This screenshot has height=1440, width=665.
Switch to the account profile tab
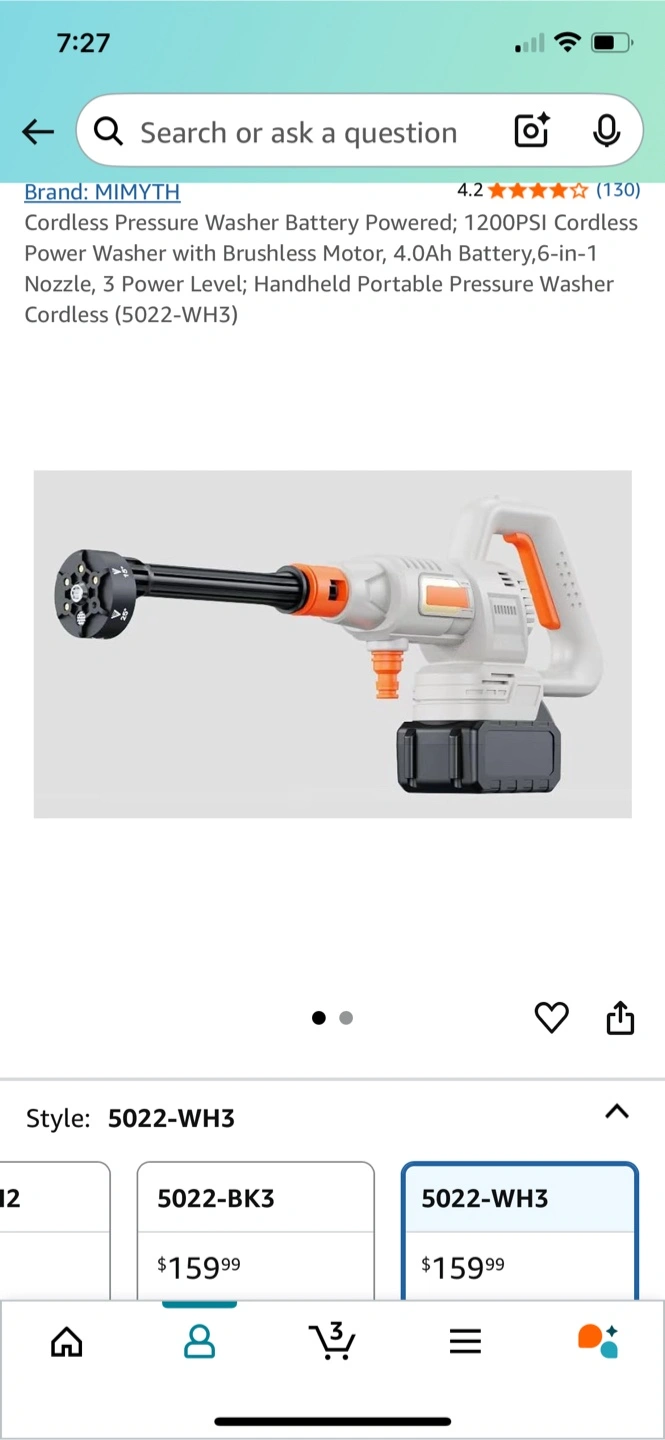(200, 1341)
